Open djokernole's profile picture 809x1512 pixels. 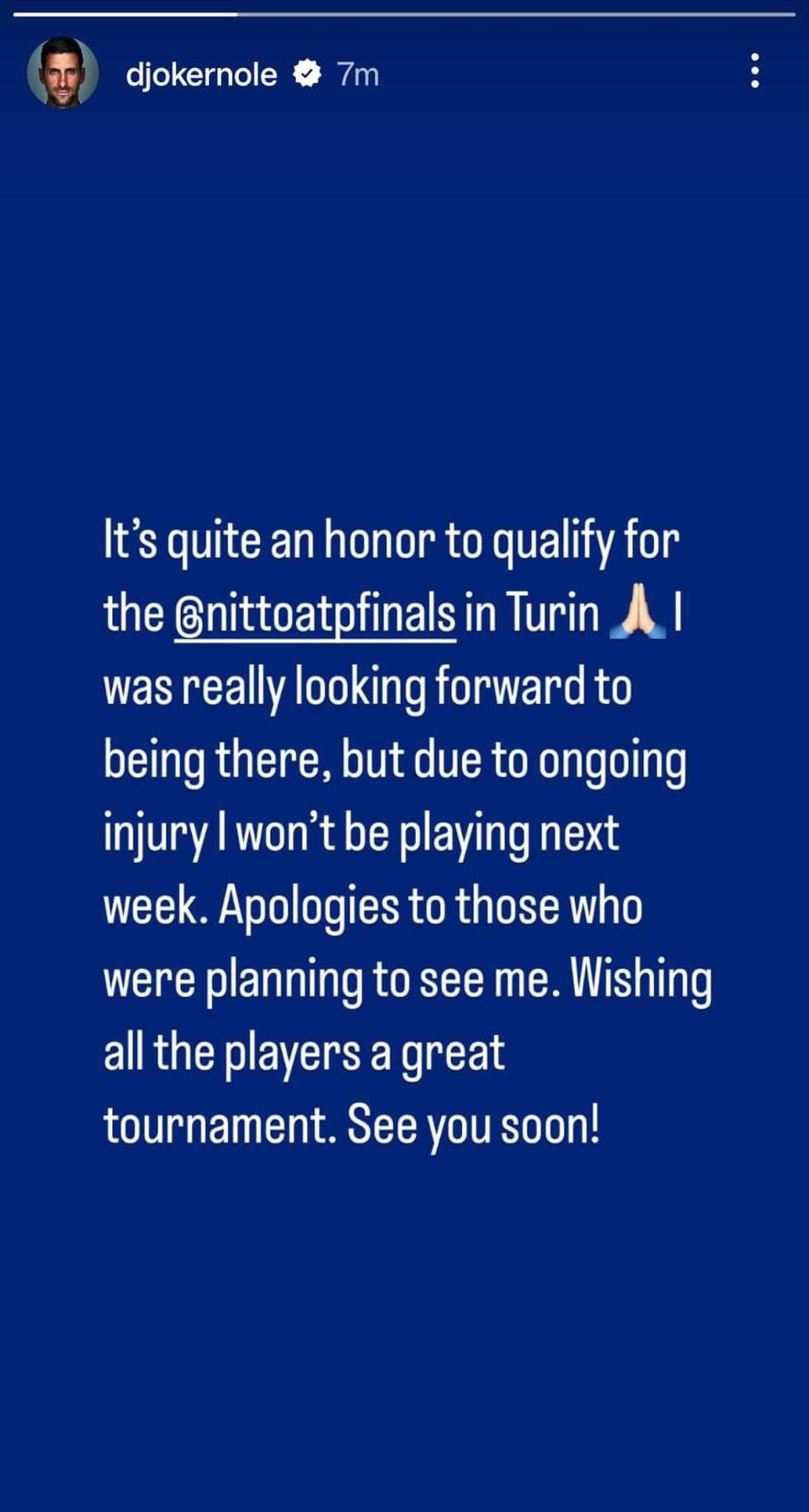(63, 73)
